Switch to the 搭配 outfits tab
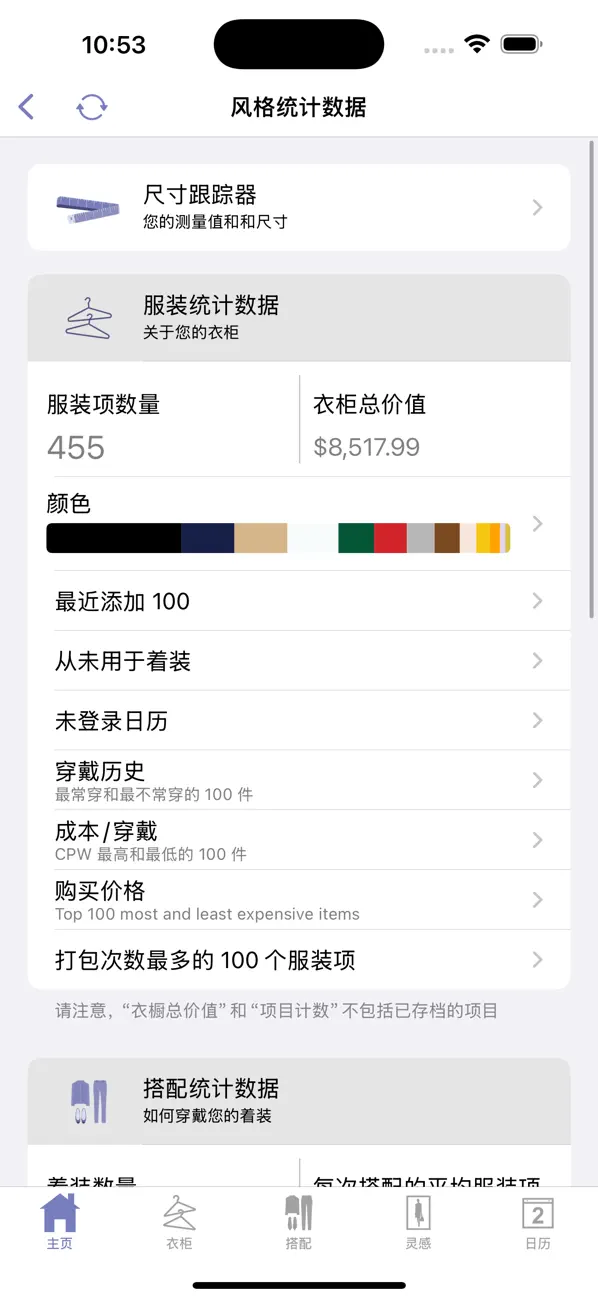This screenshot has height=1300, width=598. pyautogui.click(x=298, y=1221)
